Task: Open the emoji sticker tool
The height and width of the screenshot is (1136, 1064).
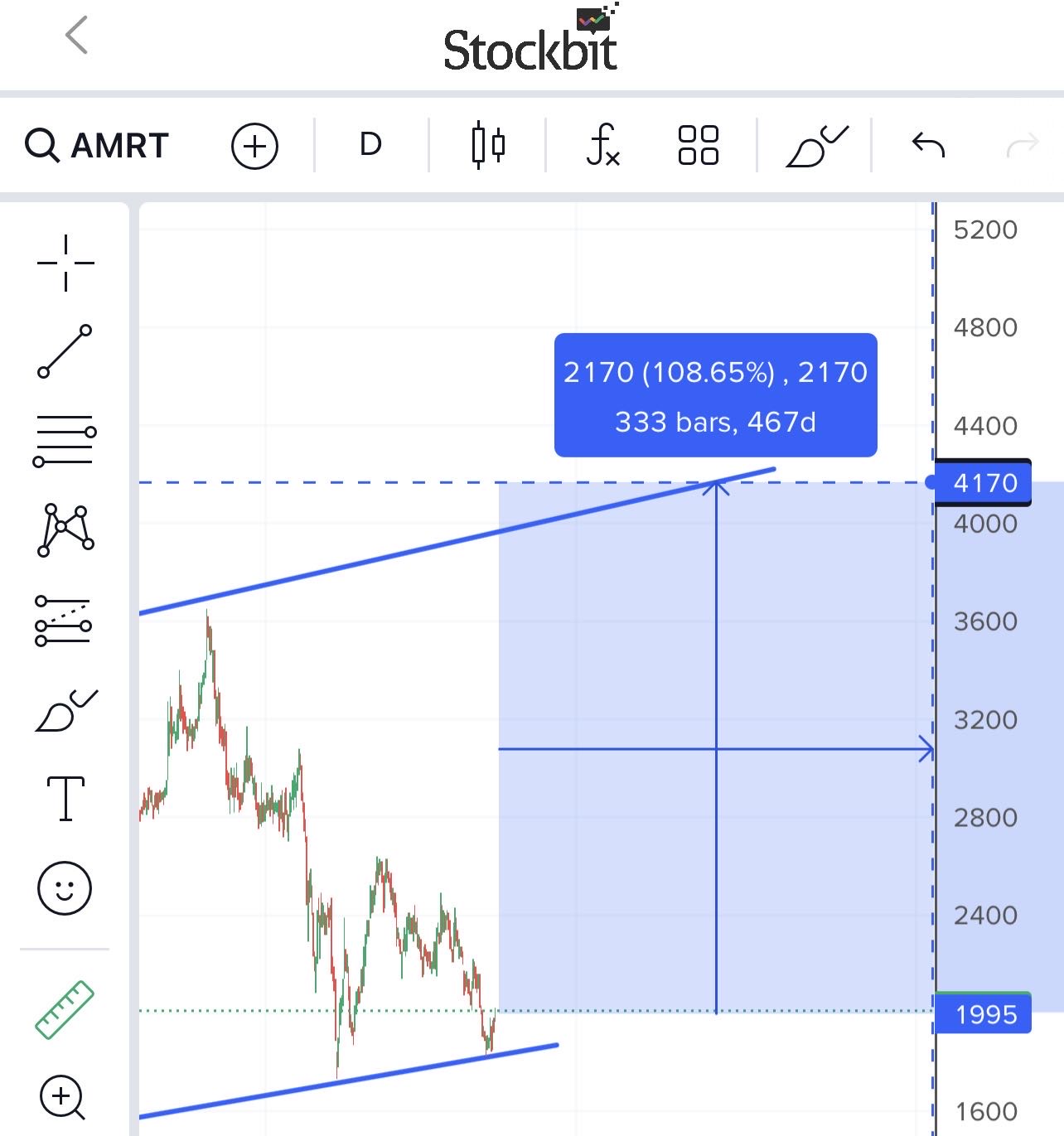Action: coord(65,888)
